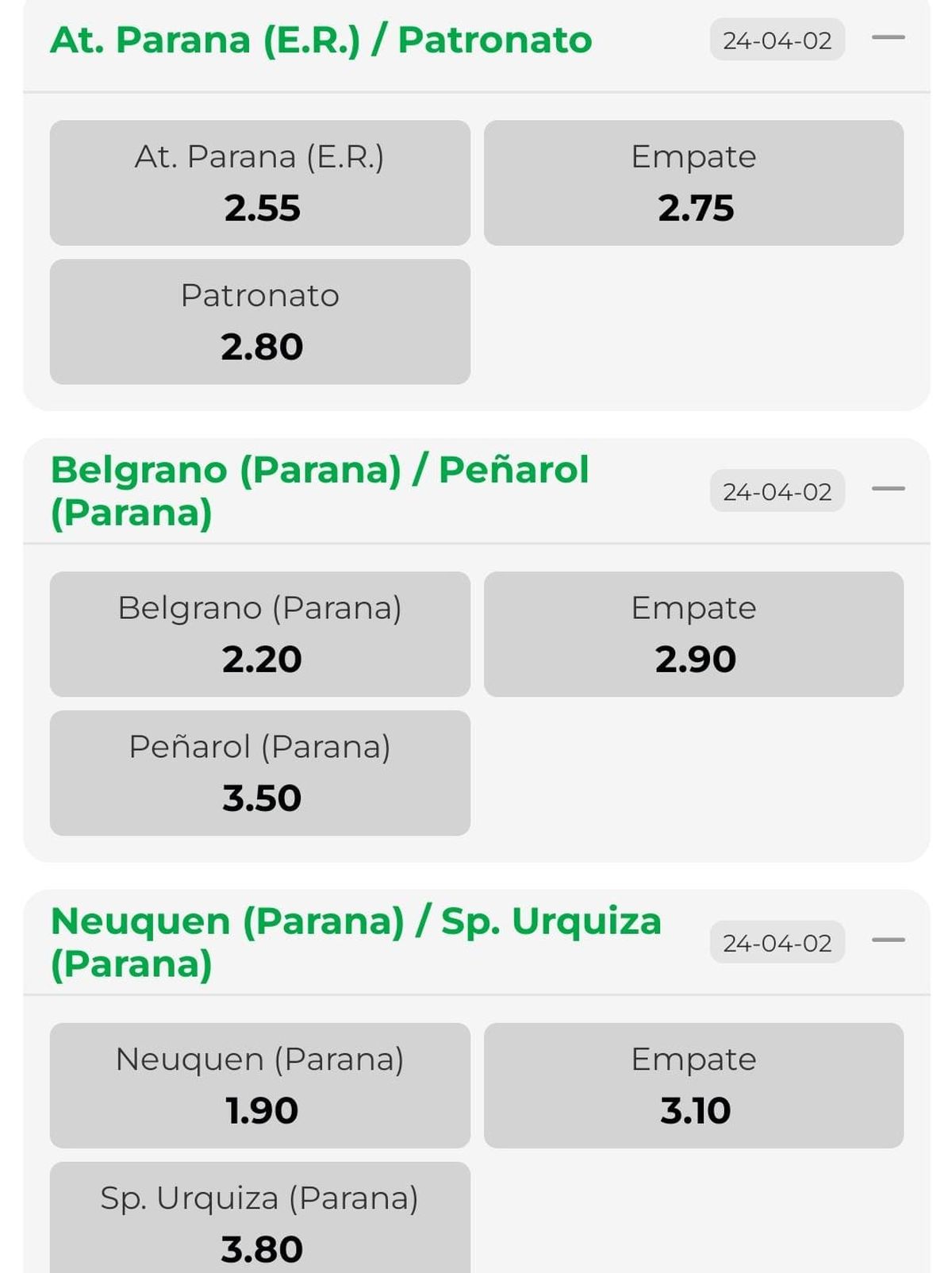Select Empate odds 2.75 for Parana match

pos(695,181)
